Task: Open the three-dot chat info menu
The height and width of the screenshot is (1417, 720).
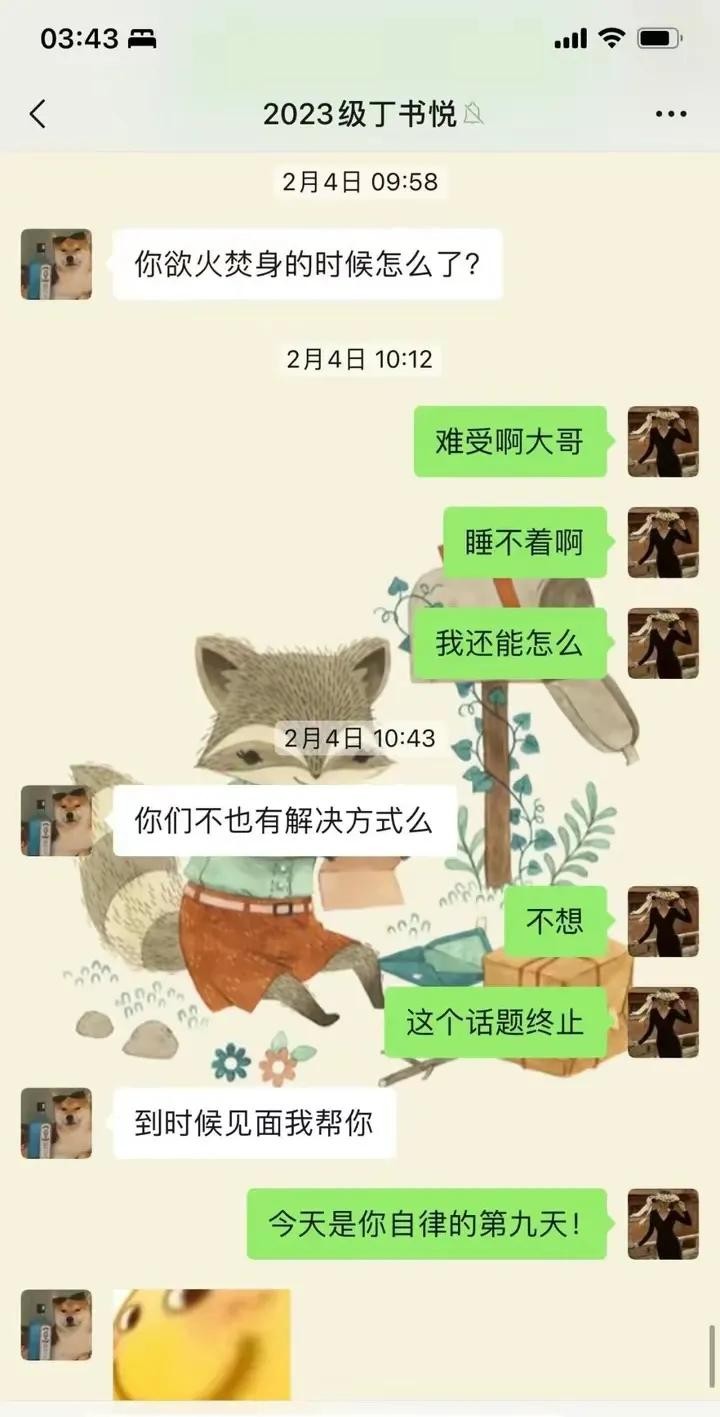Action: (x=670, y=114)
